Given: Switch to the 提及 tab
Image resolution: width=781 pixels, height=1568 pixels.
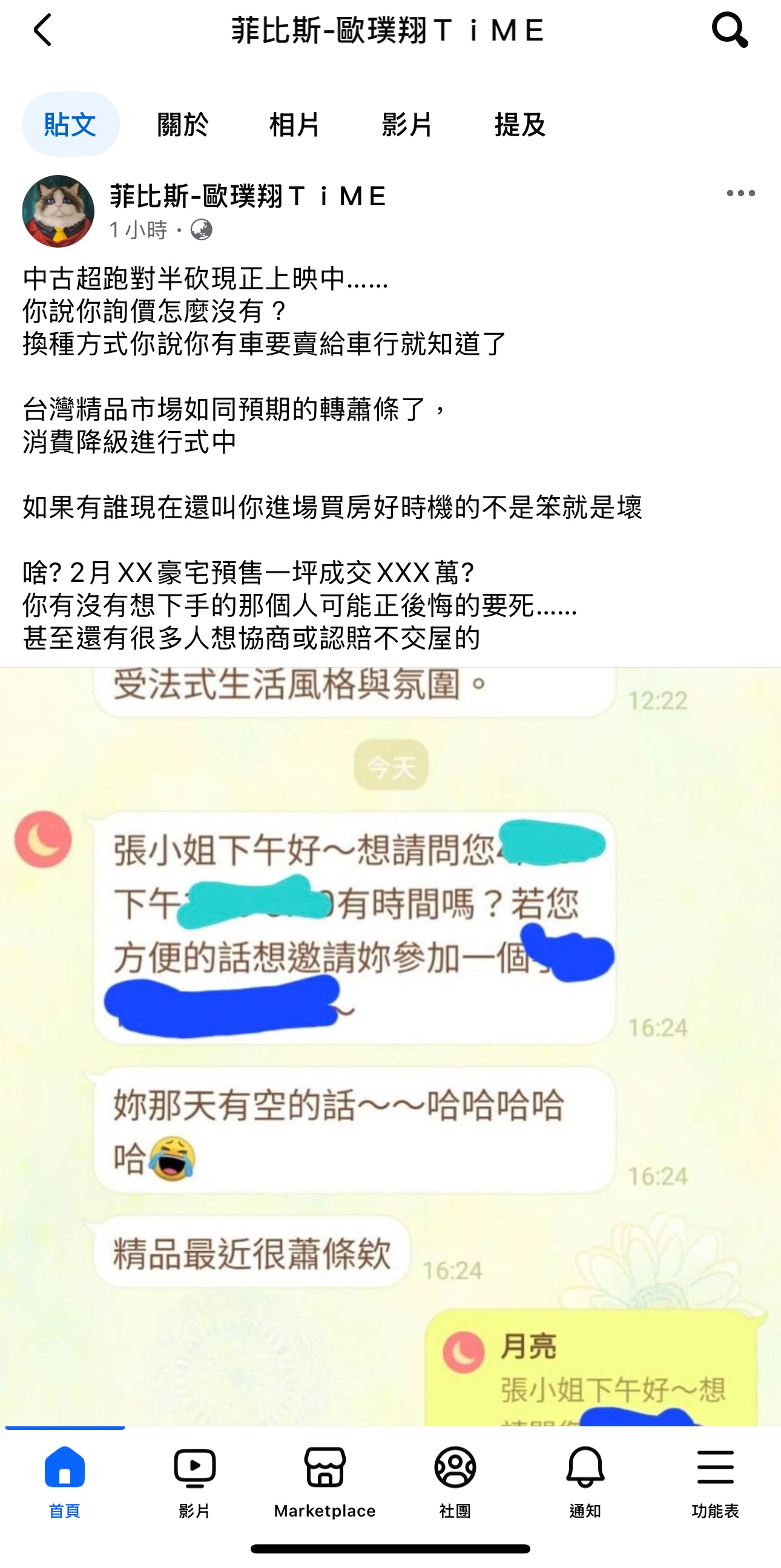Looking at the screenshot, I should tap(519, 124).
